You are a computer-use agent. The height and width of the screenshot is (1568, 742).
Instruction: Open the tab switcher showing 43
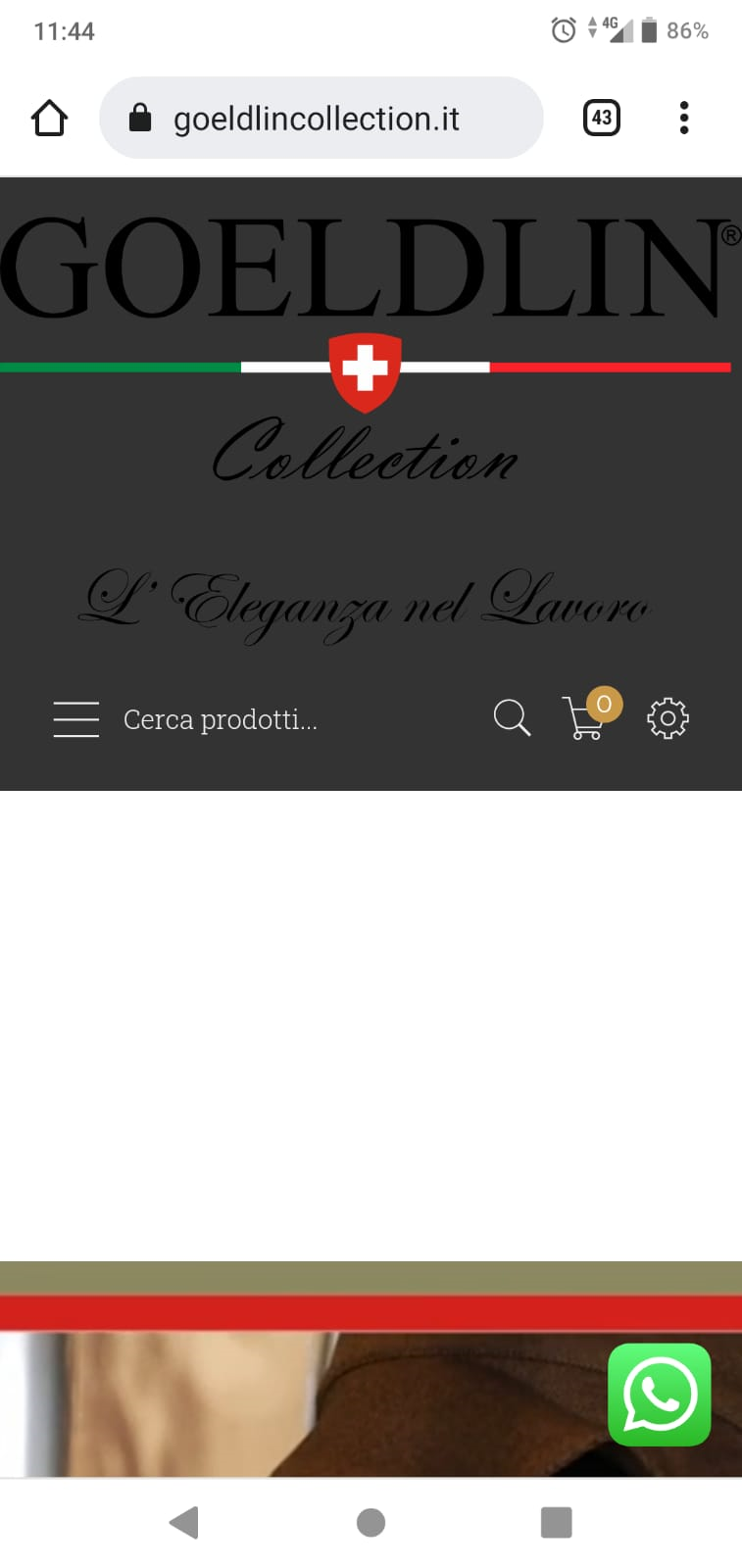coord(601,118)
